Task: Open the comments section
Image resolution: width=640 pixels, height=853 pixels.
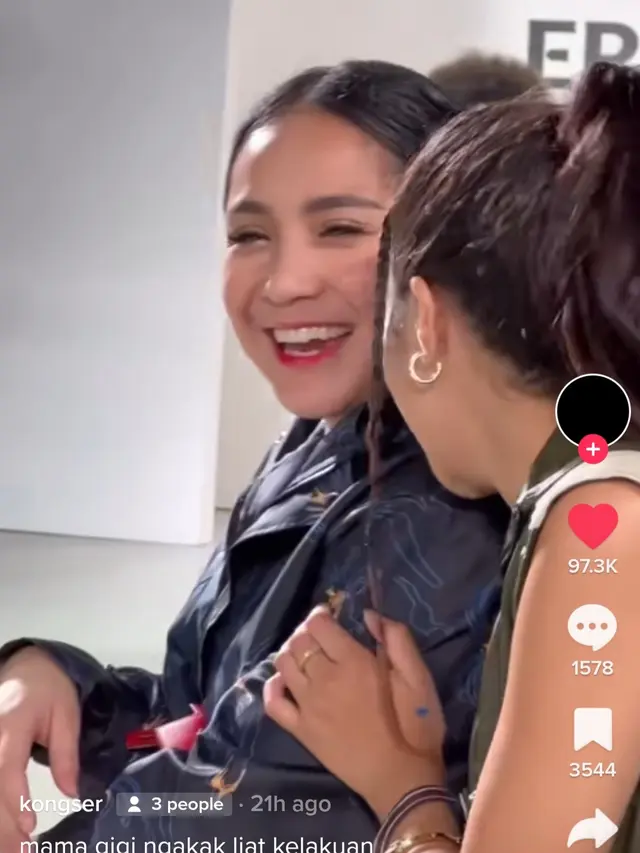Action: click(592, 628)
